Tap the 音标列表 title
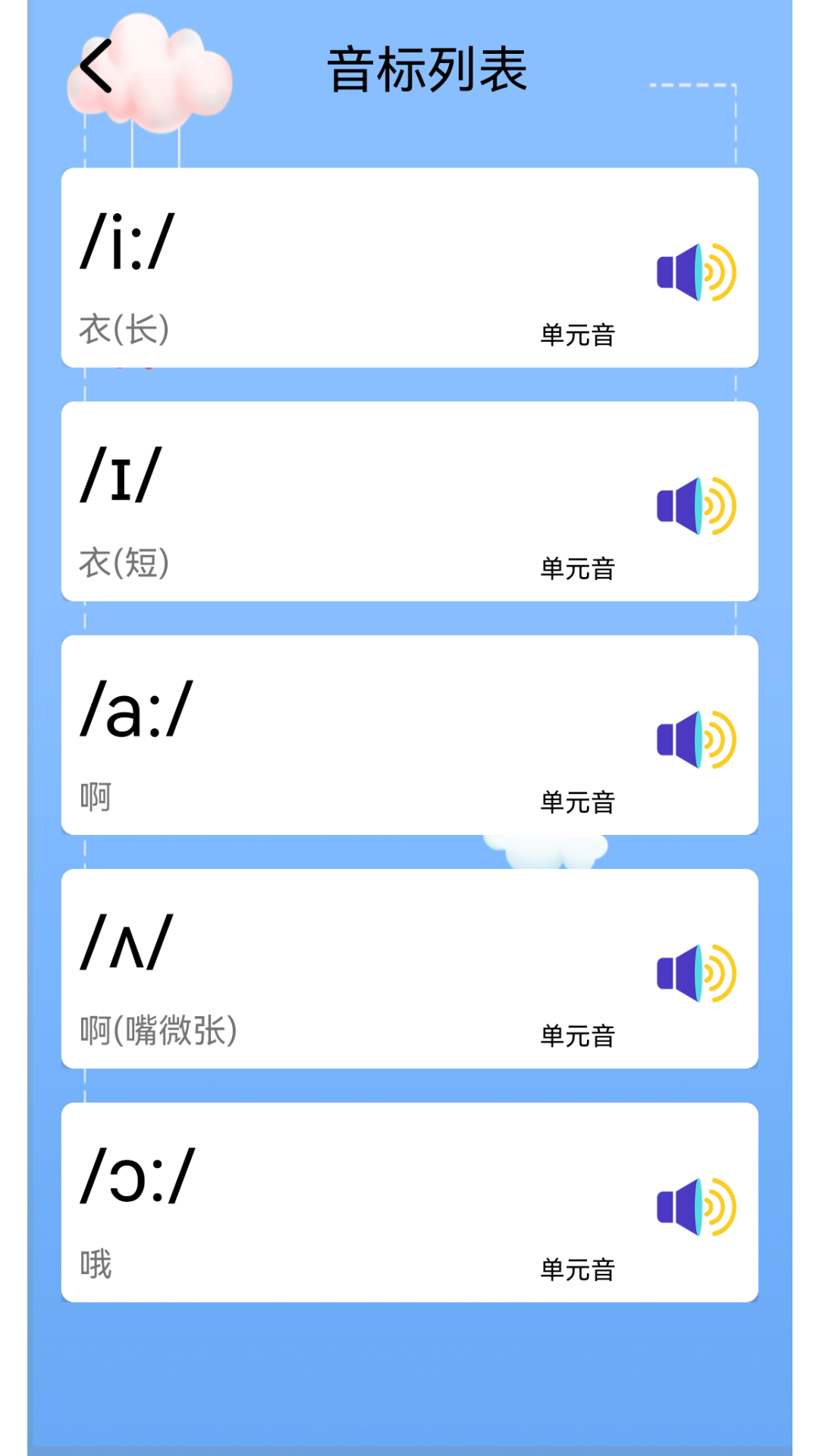Image resolution: width=819 pixels, height=1456 pixels. (x=428, y=68)
